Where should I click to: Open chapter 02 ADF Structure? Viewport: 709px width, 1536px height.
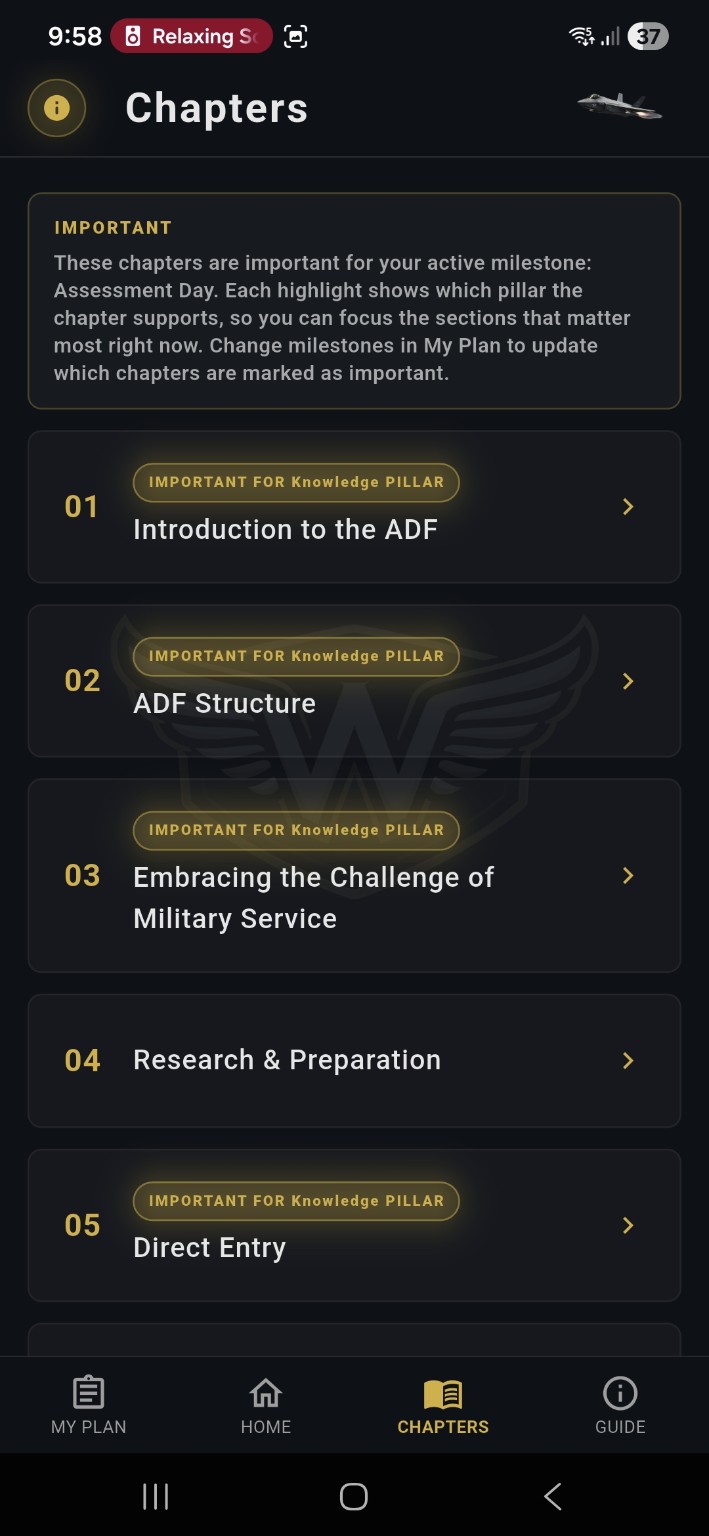354,681
